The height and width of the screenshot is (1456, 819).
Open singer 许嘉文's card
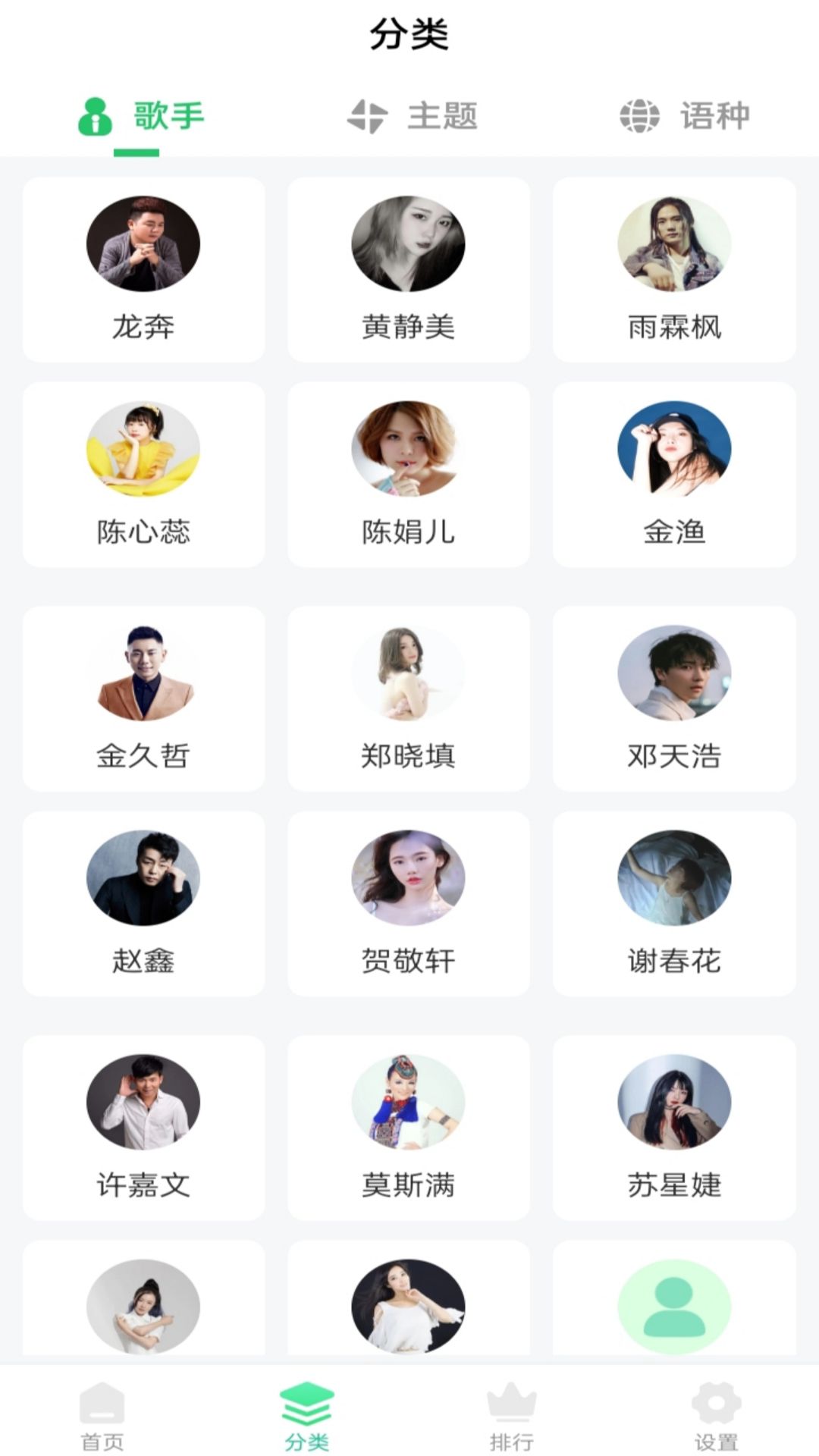[x=143, y=1127]
